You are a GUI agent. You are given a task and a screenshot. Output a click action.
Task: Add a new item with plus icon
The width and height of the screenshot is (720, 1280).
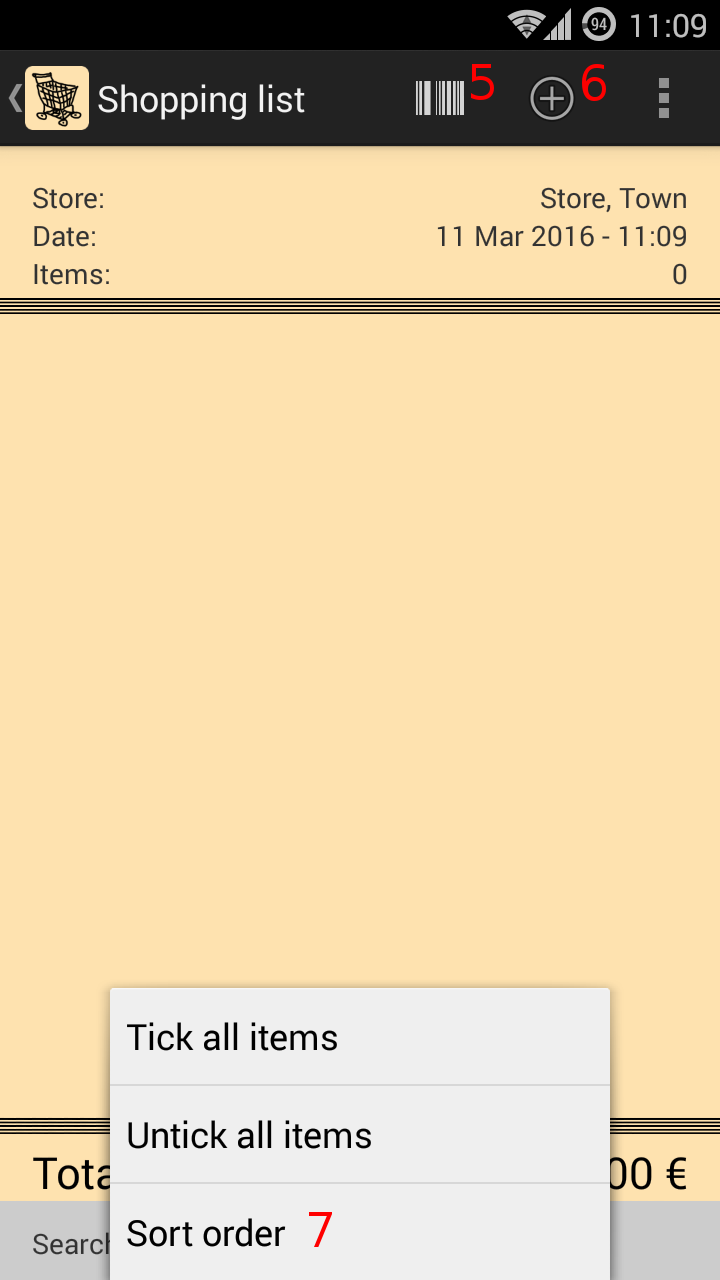[x=551, y=98]
